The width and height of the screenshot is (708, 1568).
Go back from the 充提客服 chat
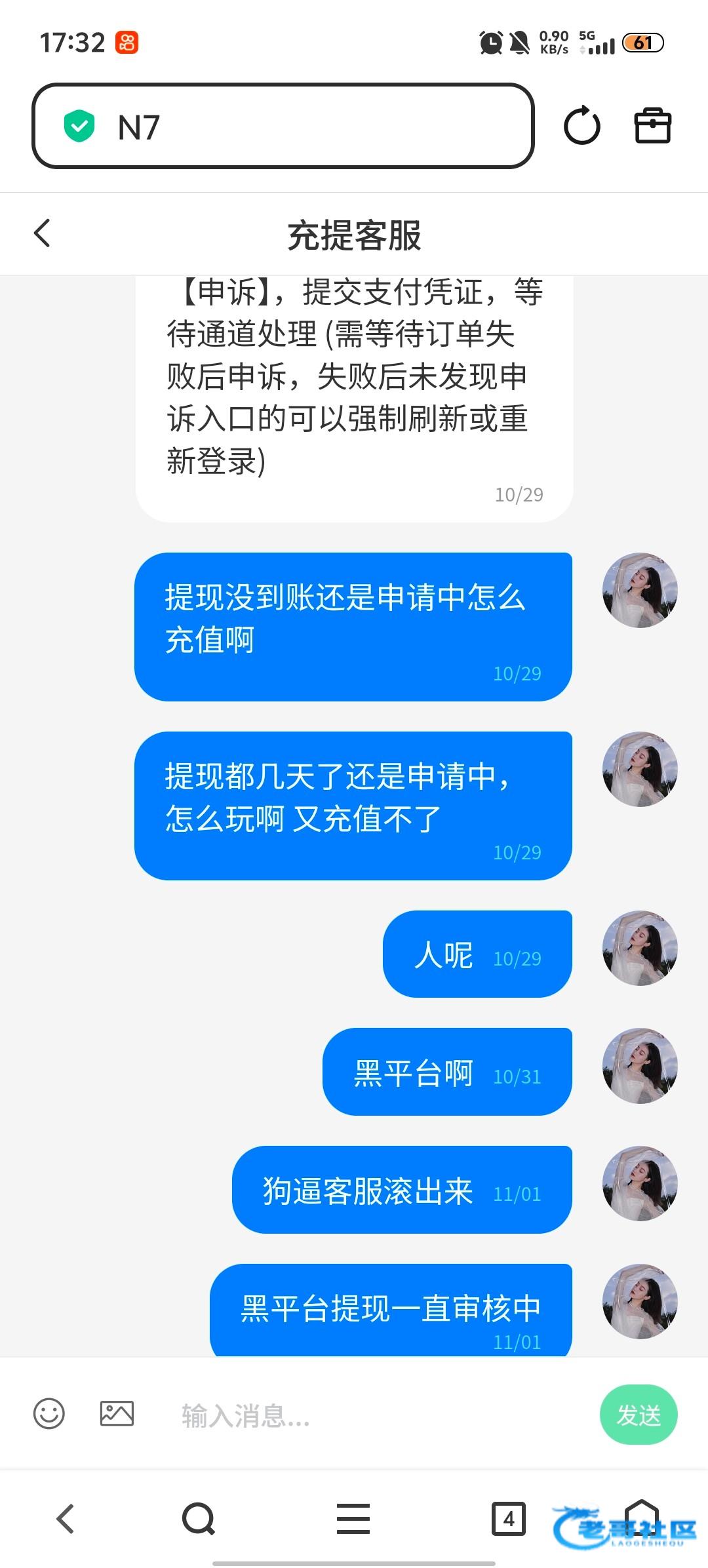(x=43, y=233)
